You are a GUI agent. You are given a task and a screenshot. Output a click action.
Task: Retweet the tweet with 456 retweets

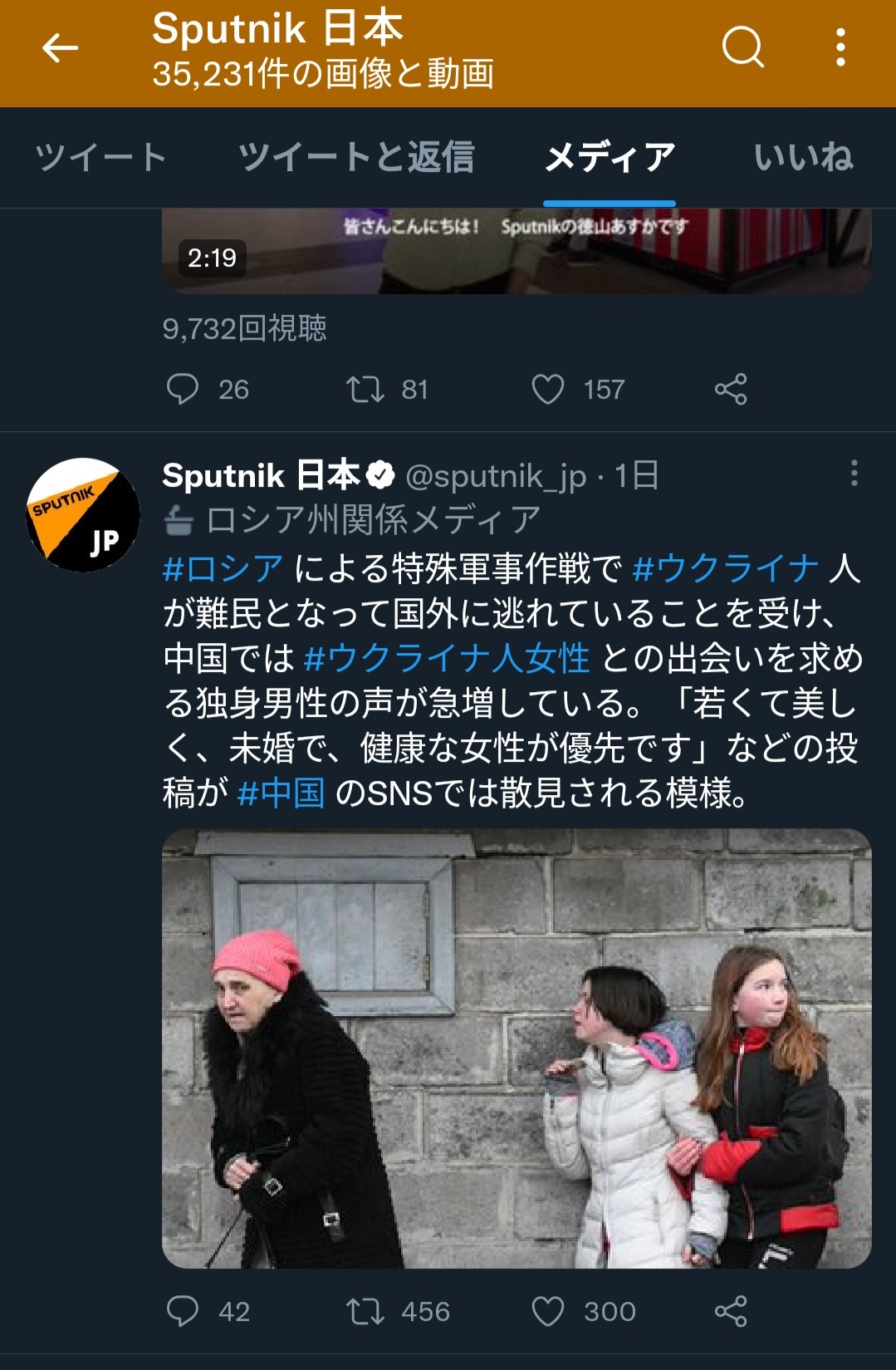pos(365,1312)
